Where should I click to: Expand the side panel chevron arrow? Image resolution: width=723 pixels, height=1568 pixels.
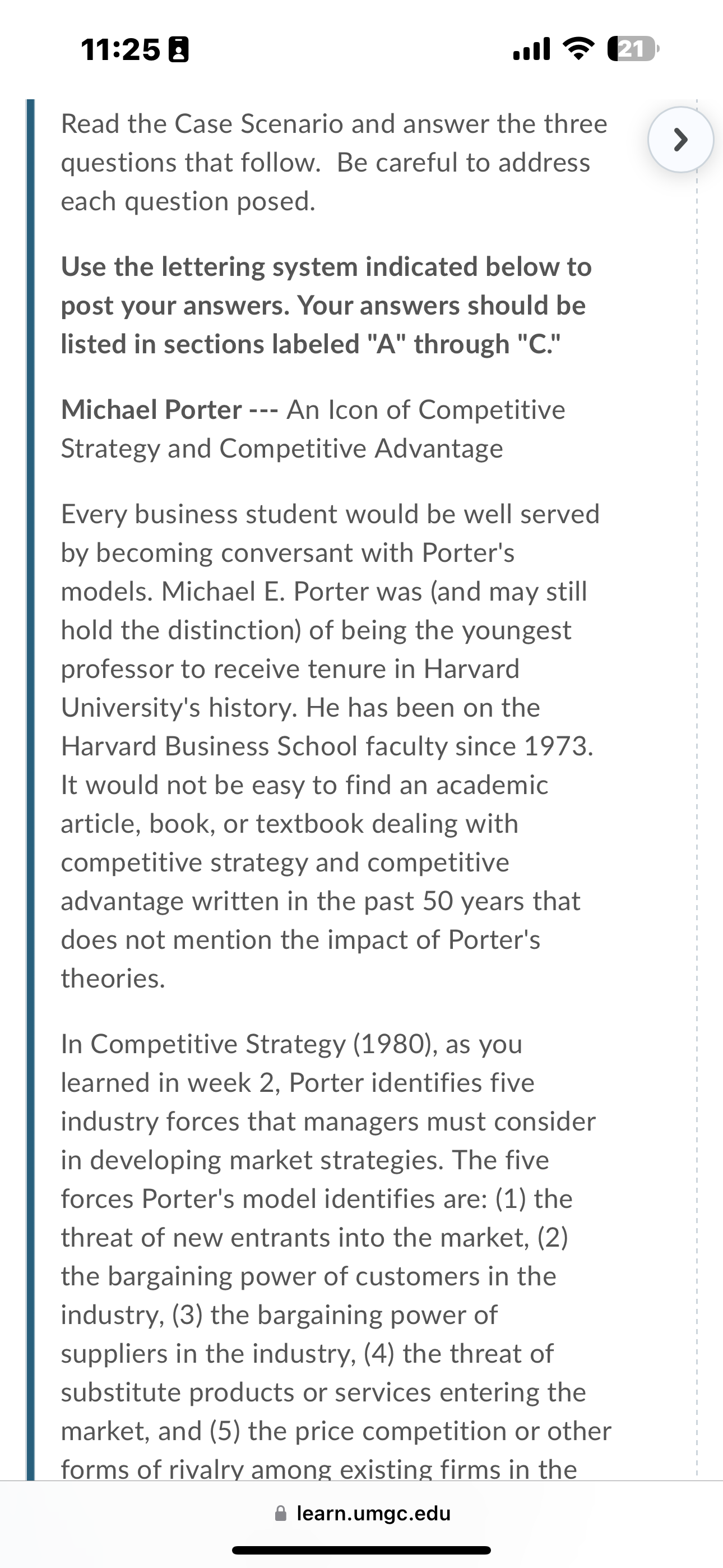click(x=680, y=140)
